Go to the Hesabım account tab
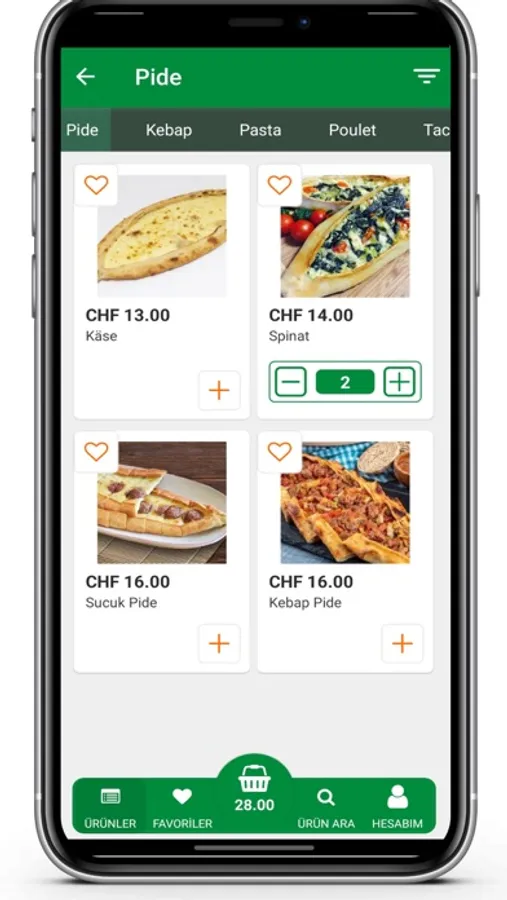Image resolution: width=507 pixels, height=900 pixels. click(397, 806)
